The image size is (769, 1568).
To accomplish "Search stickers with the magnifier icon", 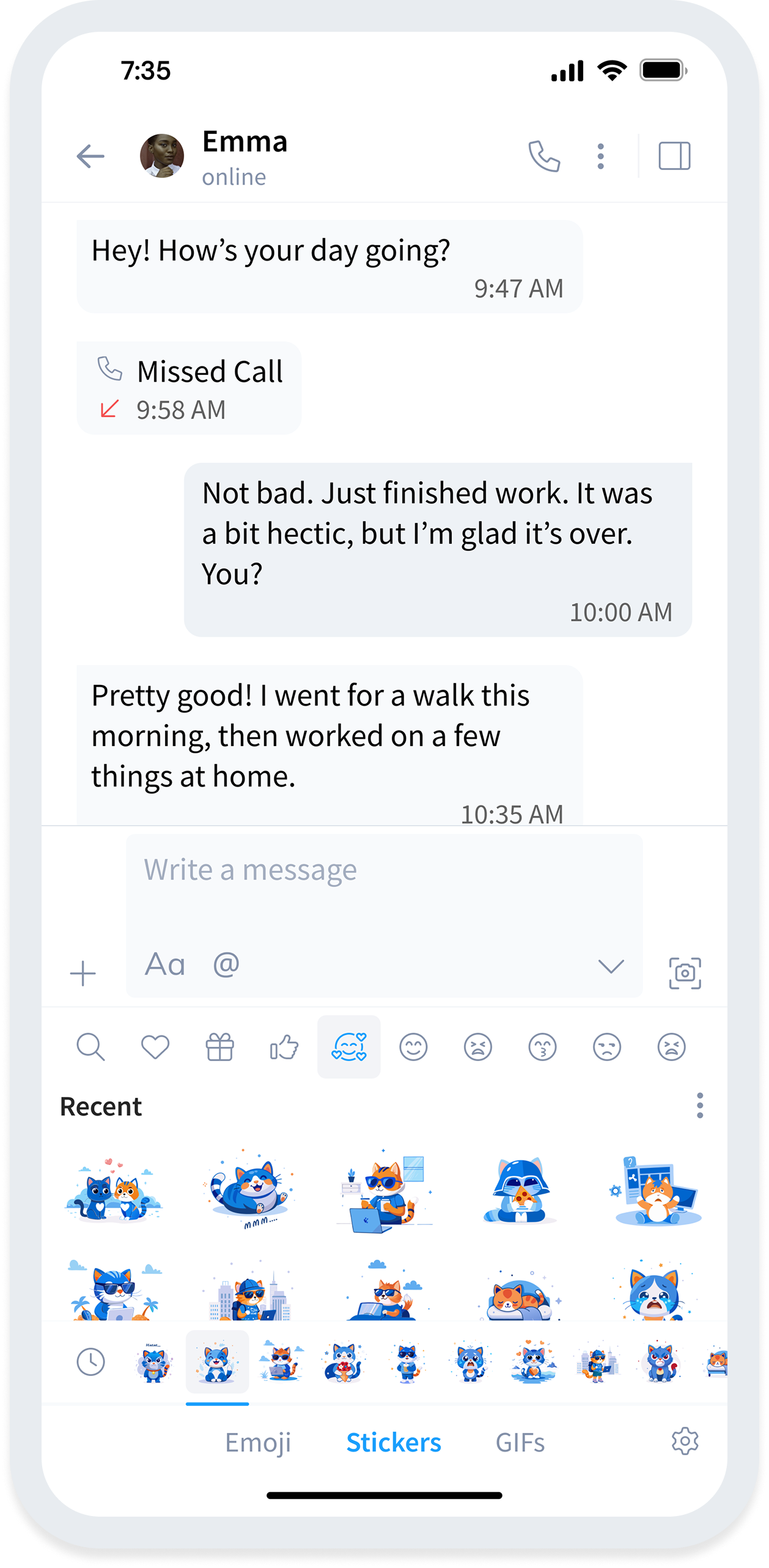I will [x=90, y=1046].
